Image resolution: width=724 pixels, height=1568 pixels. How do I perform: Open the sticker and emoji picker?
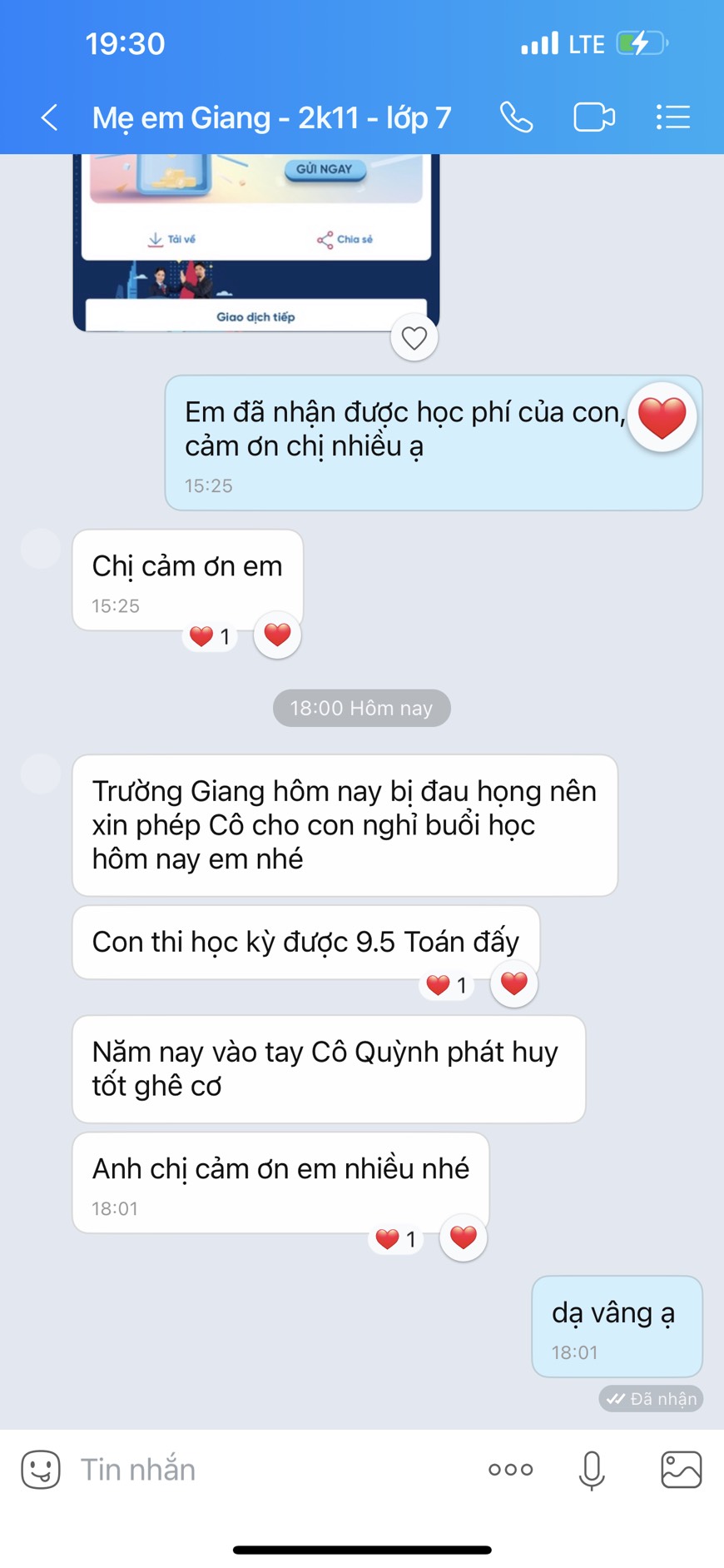41,1469
